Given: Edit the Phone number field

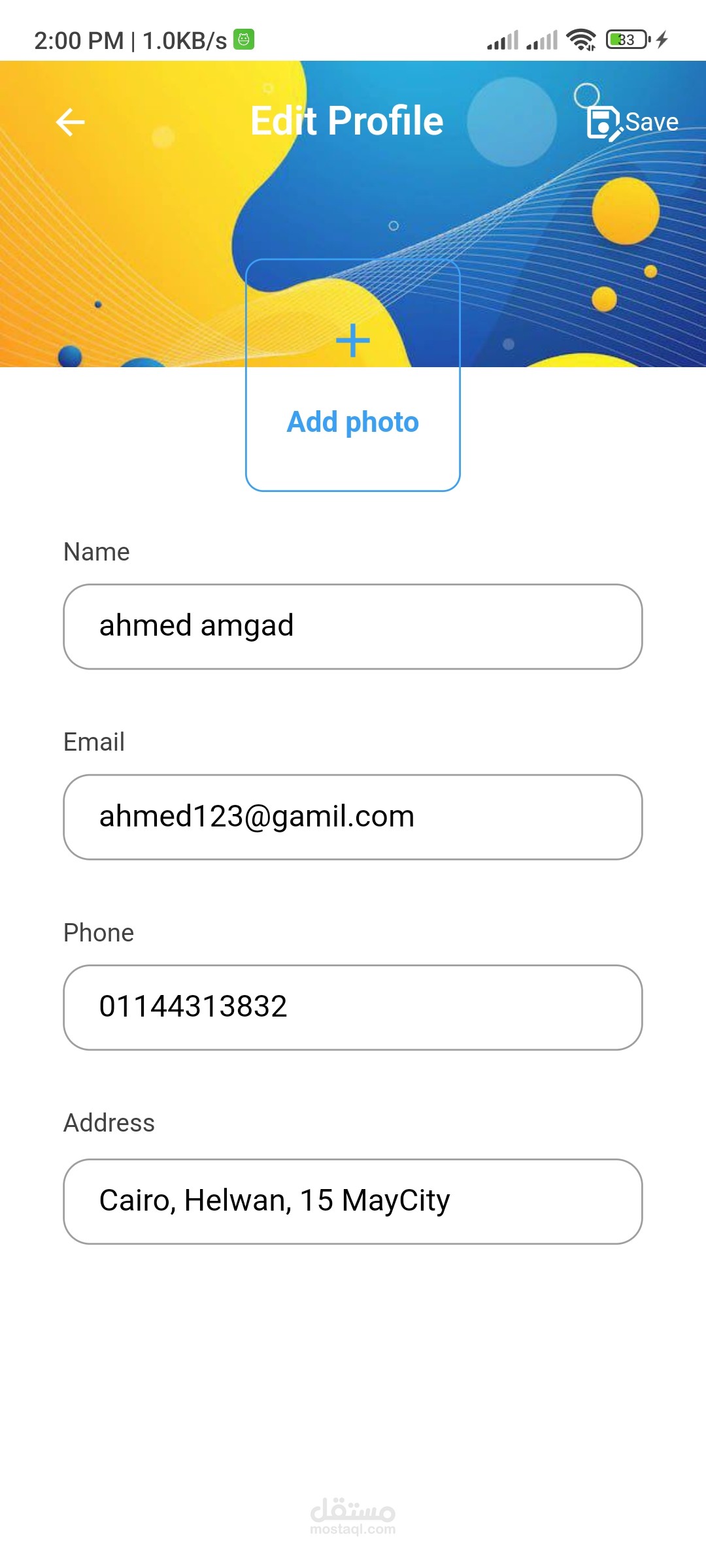Looking at the screenshot, I should click(353, 1007).
